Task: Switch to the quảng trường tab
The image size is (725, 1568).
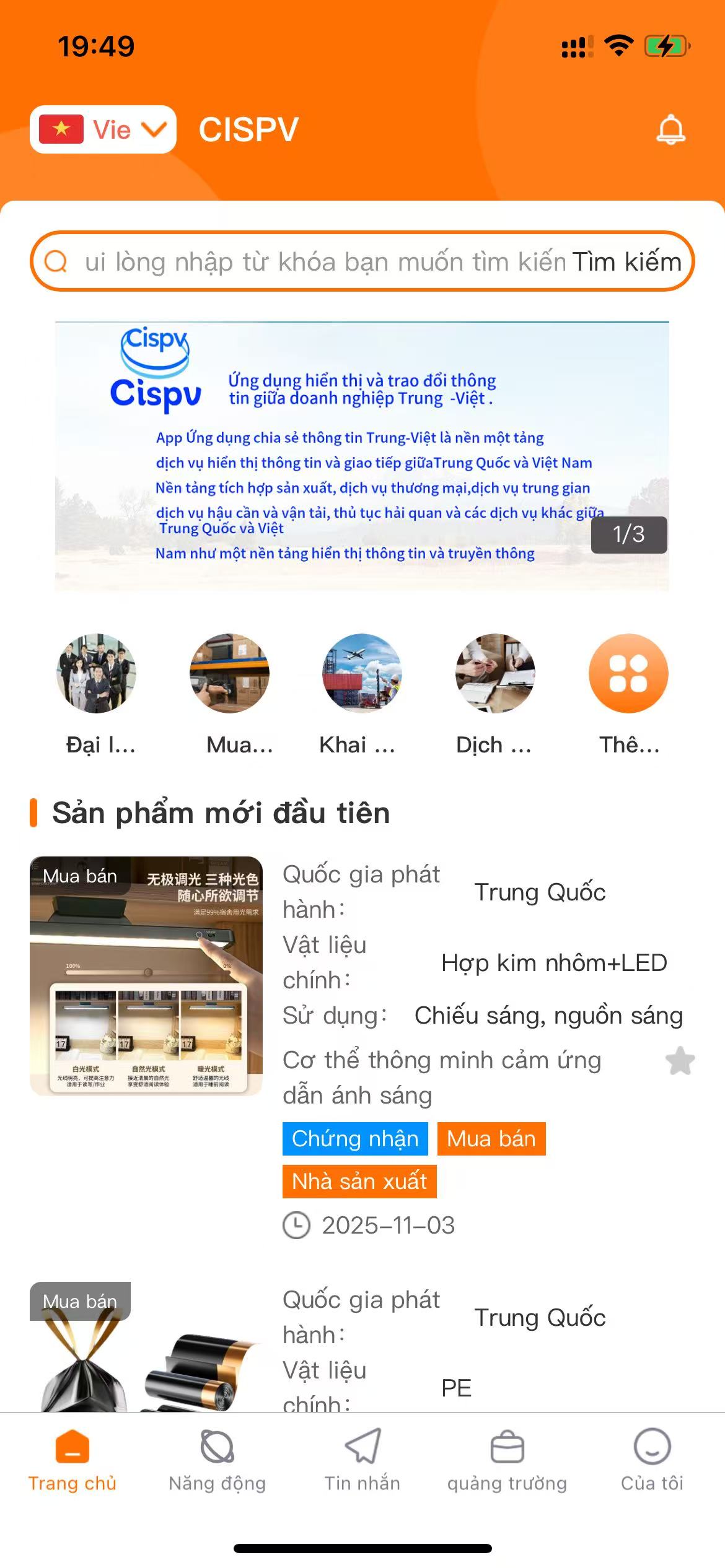Action: coord(507,1460)
